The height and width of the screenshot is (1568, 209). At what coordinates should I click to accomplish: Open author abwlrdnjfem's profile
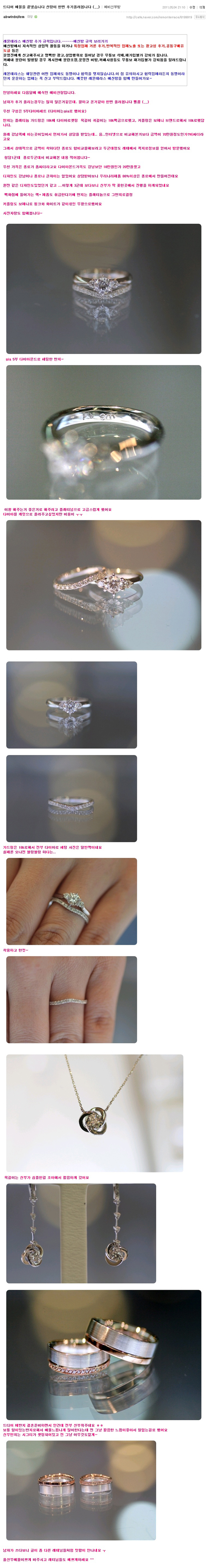[13, 17]
